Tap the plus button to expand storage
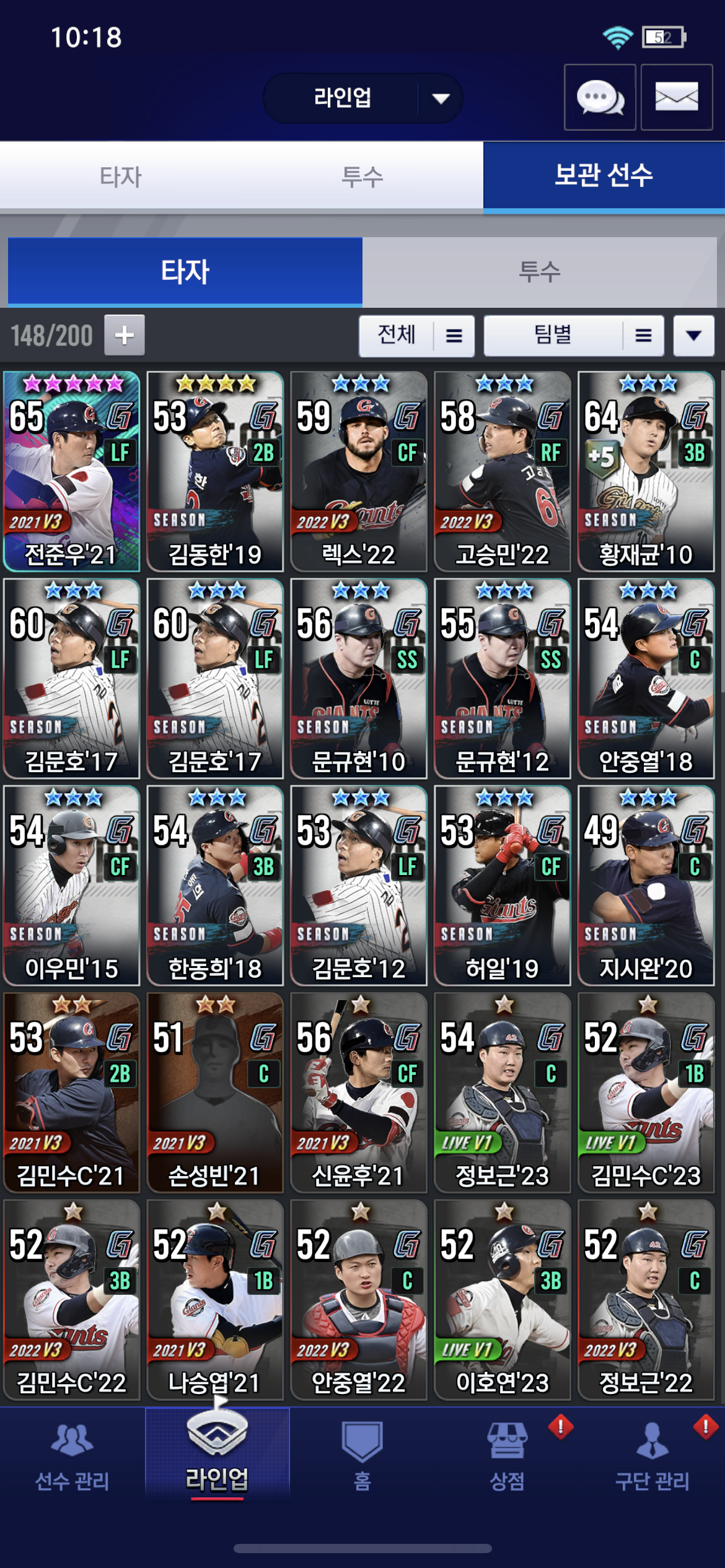 click(x=125, y=335)
